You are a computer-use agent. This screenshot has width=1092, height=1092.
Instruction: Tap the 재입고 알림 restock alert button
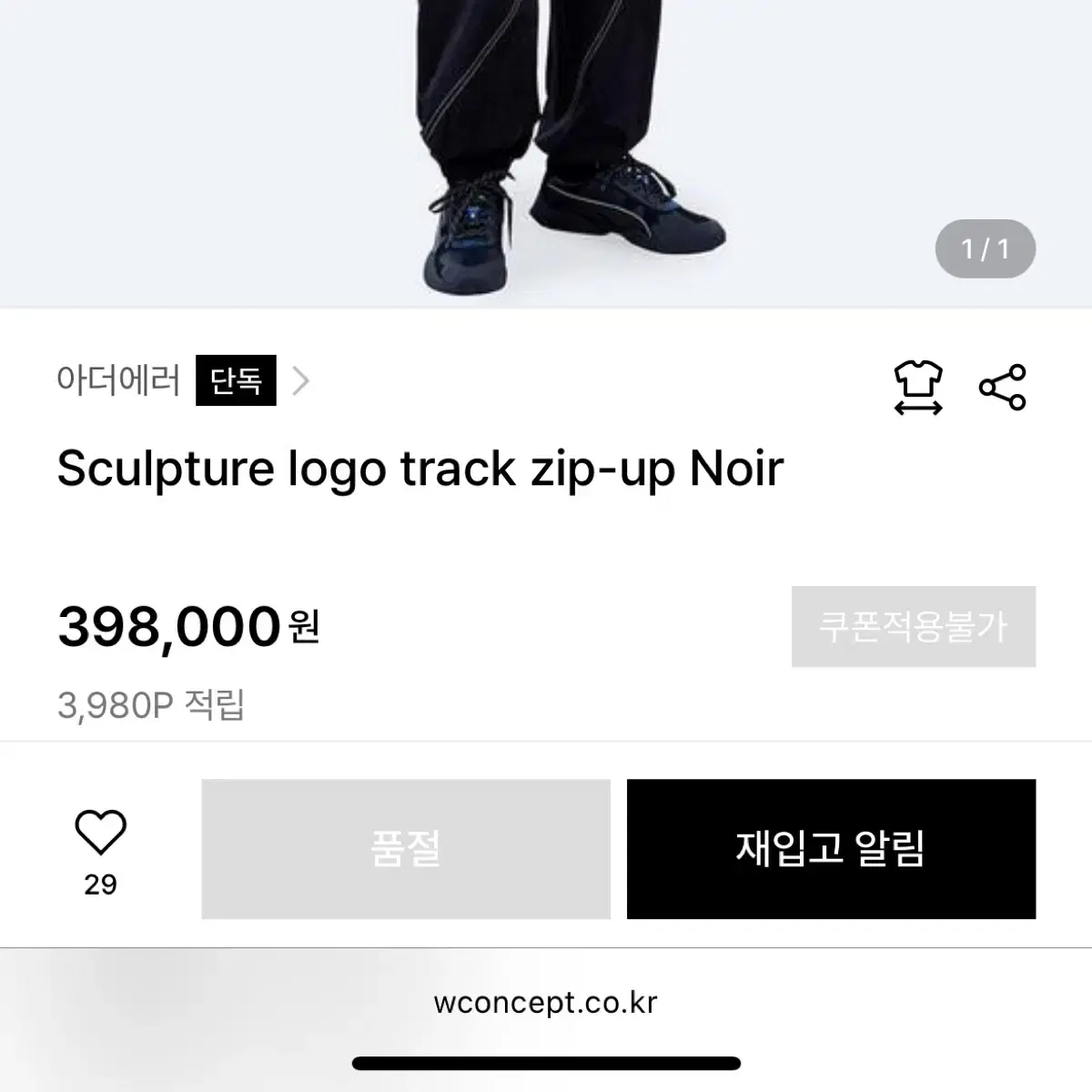(x=830, y=848)
